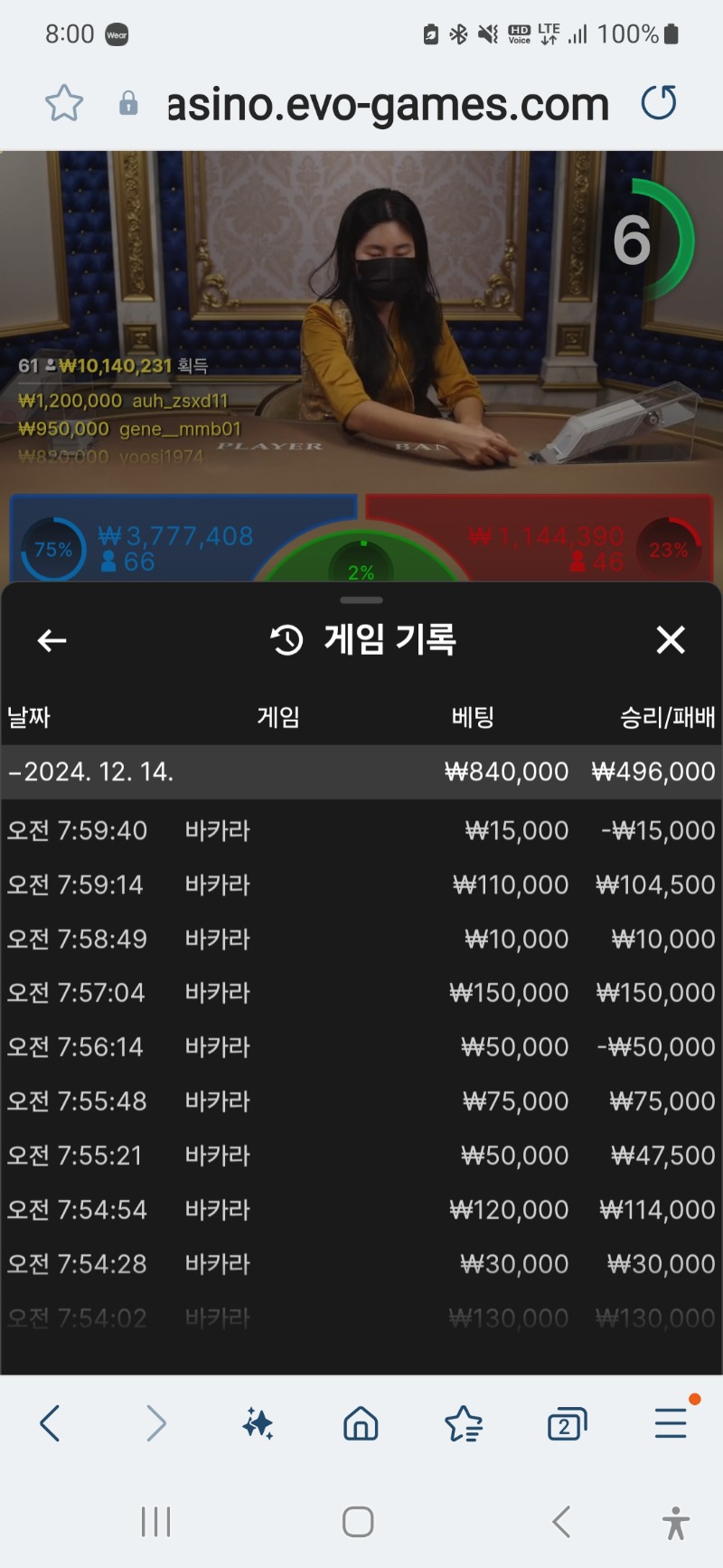Viewport: 723px width, 1568px height.
Task: Reload the page in browser
Action: (x=659, y=103)
